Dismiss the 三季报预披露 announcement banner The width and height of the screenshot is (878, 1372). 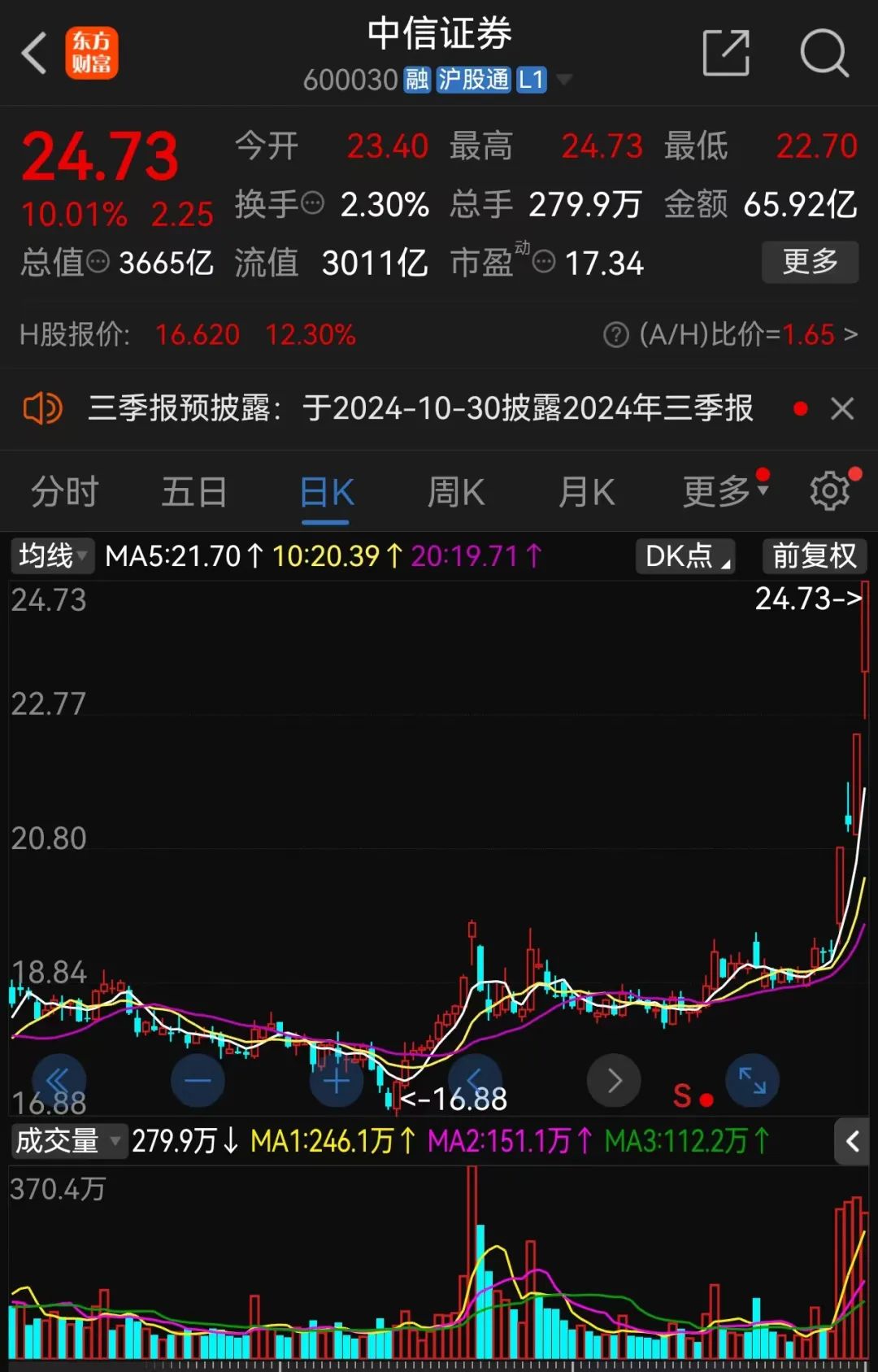coord(842,408)
